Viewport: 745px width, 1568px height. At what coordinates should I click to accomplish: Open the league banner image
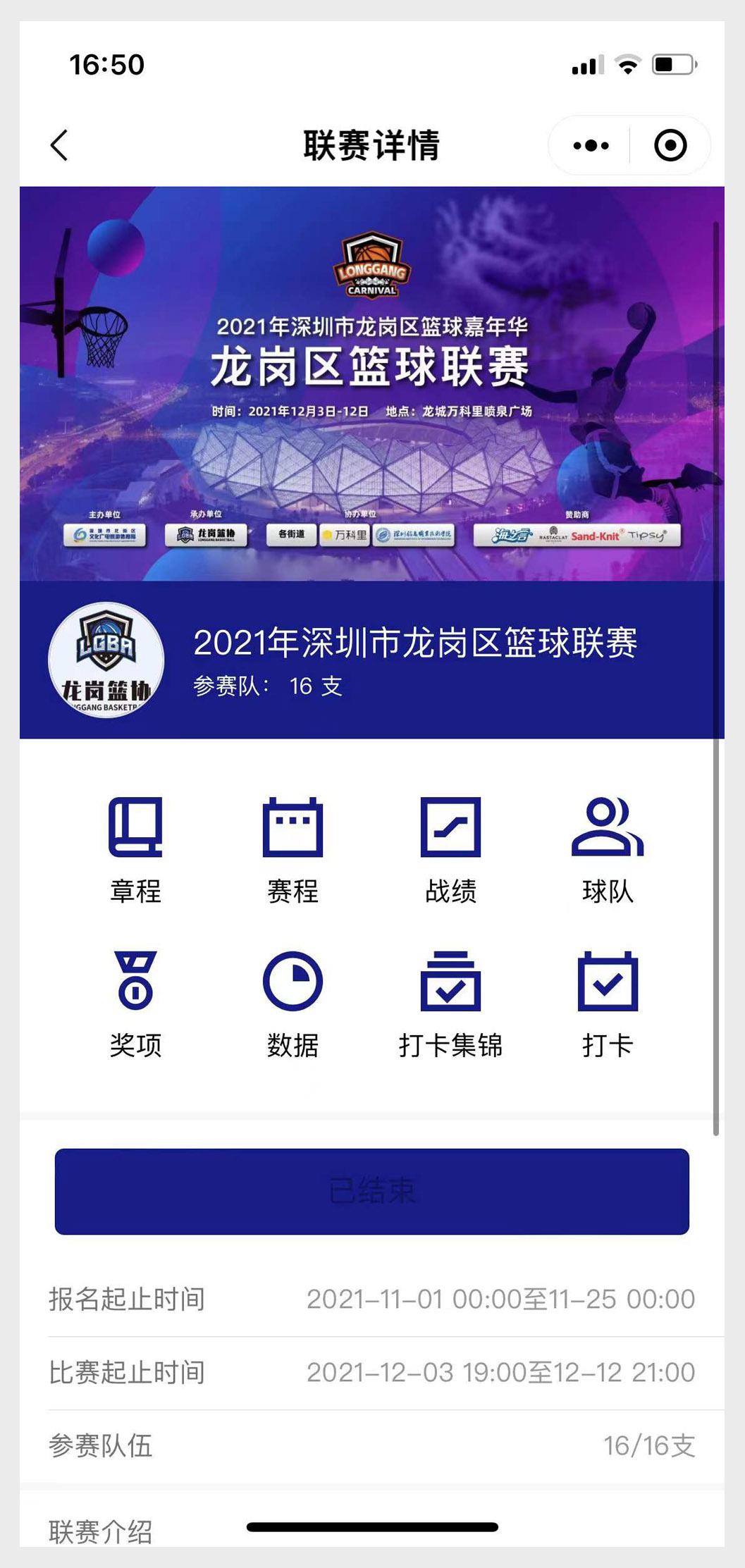tap(372, 383)
